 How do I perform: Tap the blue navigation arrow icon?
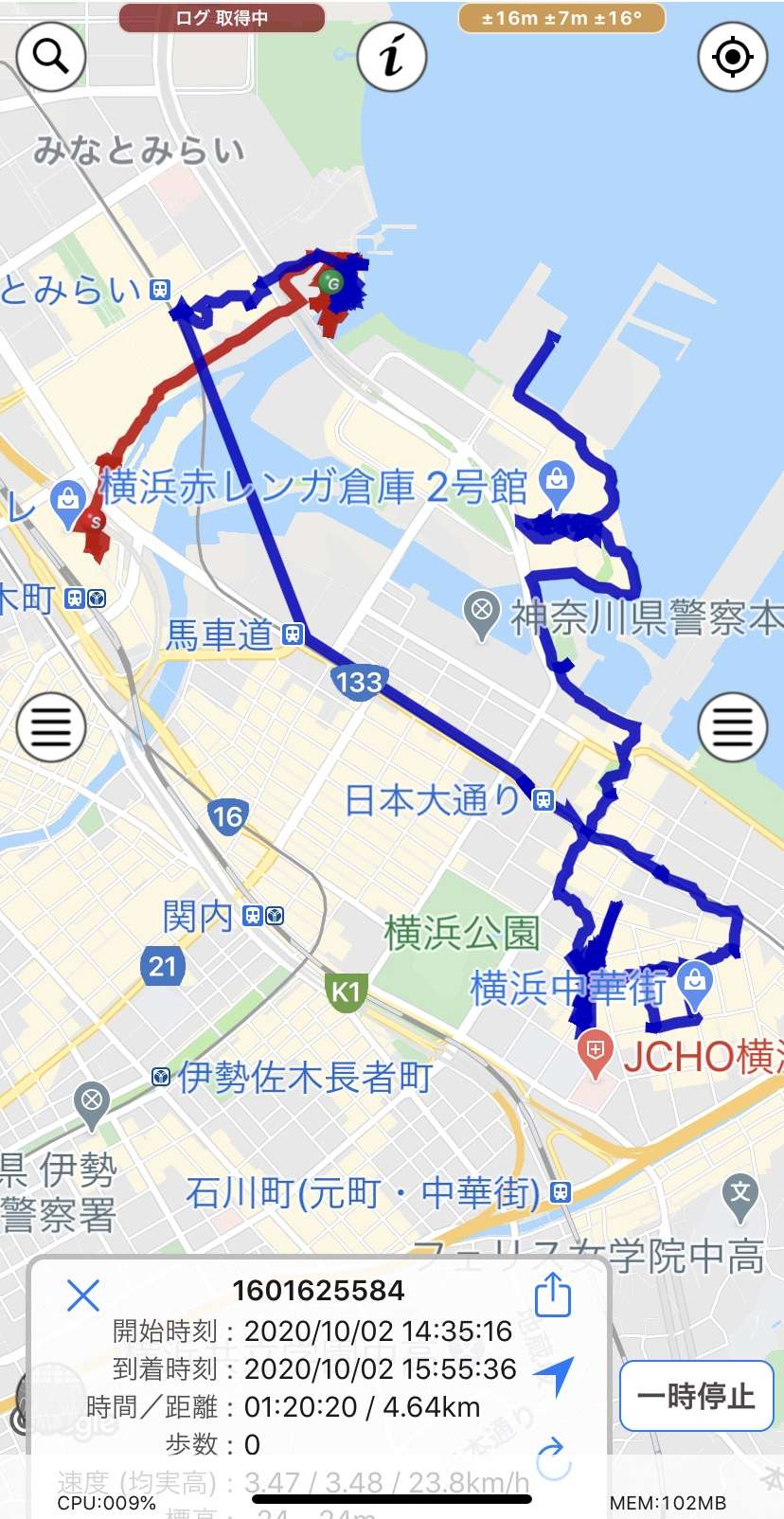554,1374
